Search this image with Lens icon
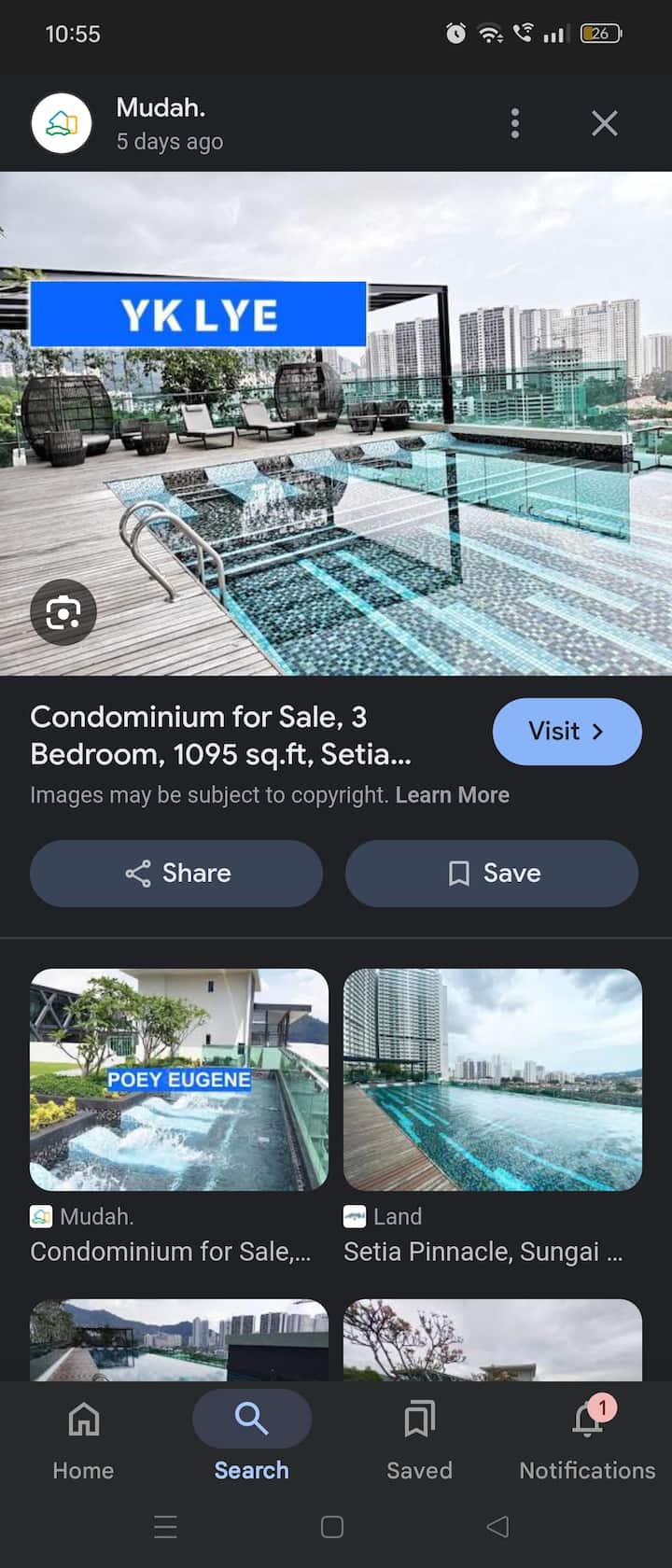Viewport: 672px width, 1568px height. click(x=63, y=613)
